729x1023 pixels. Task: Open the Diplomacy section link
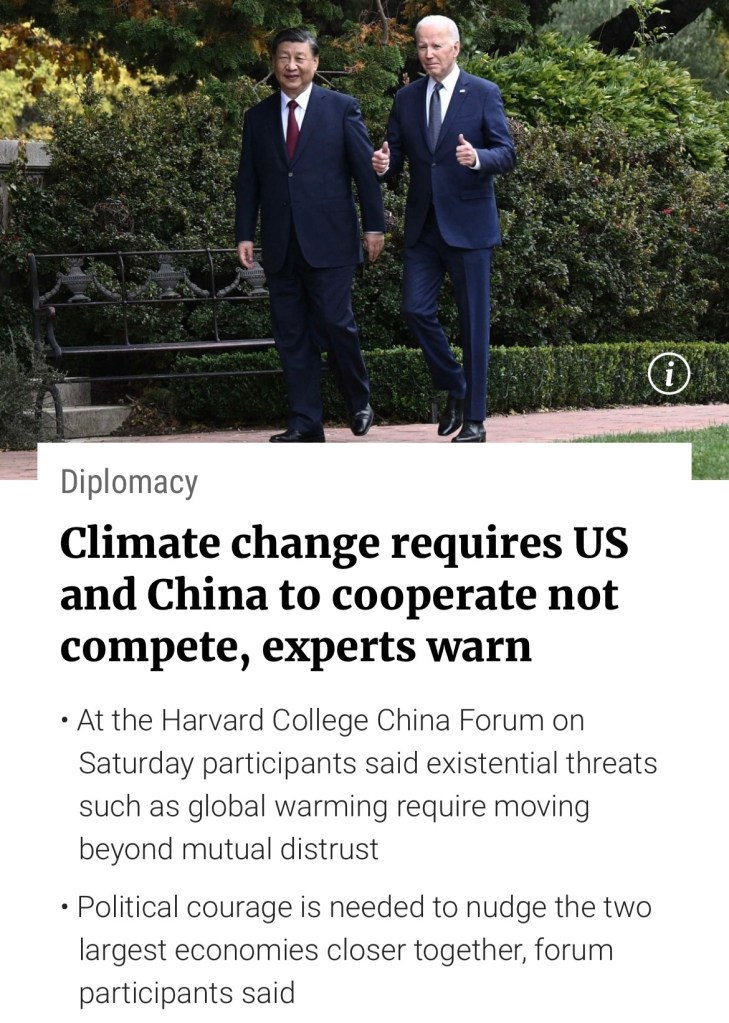pos(129,482)
